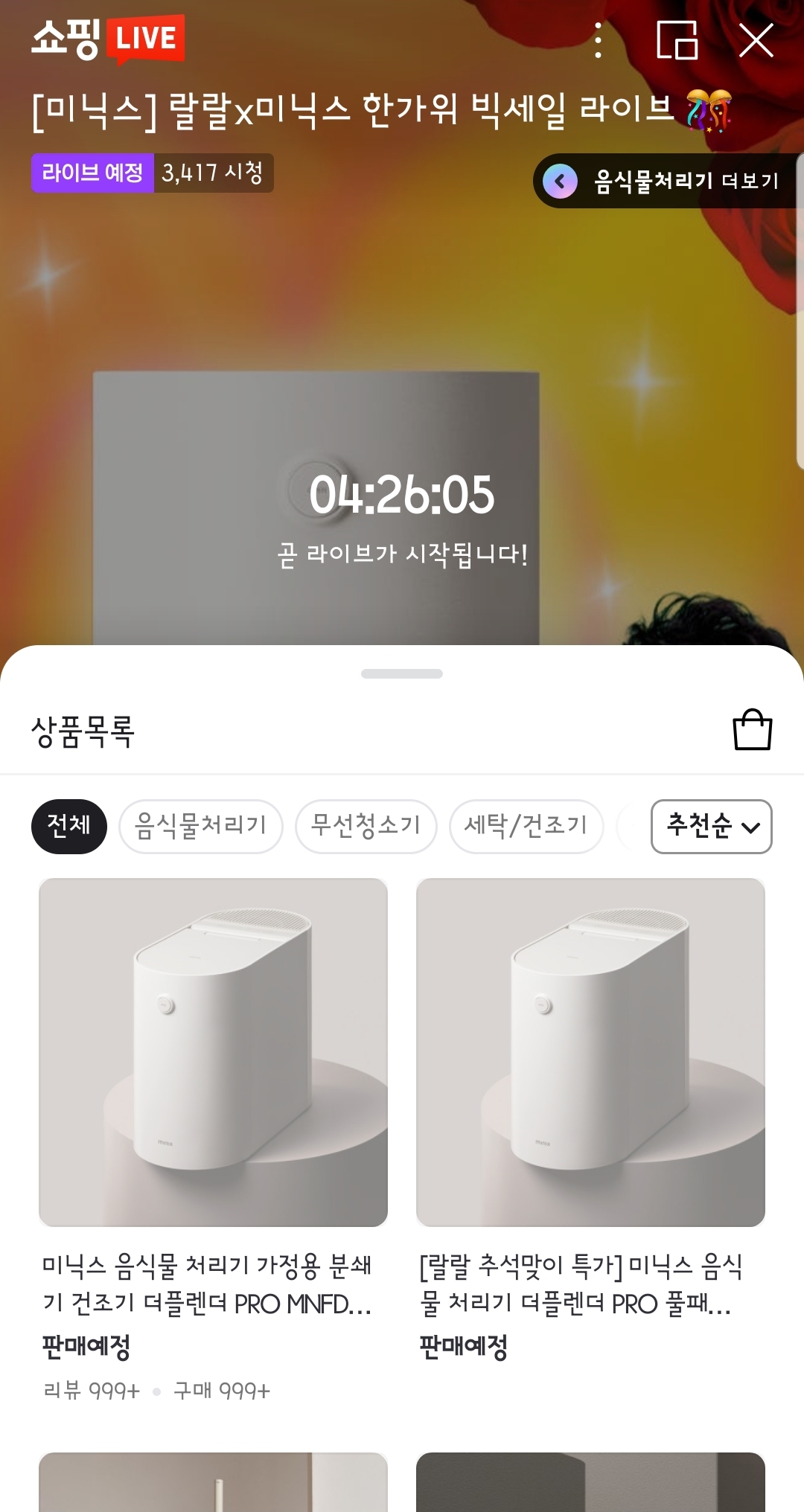Open the shopping bag cart
This screenshot has width=804, height=1512.
coord(752,730)
